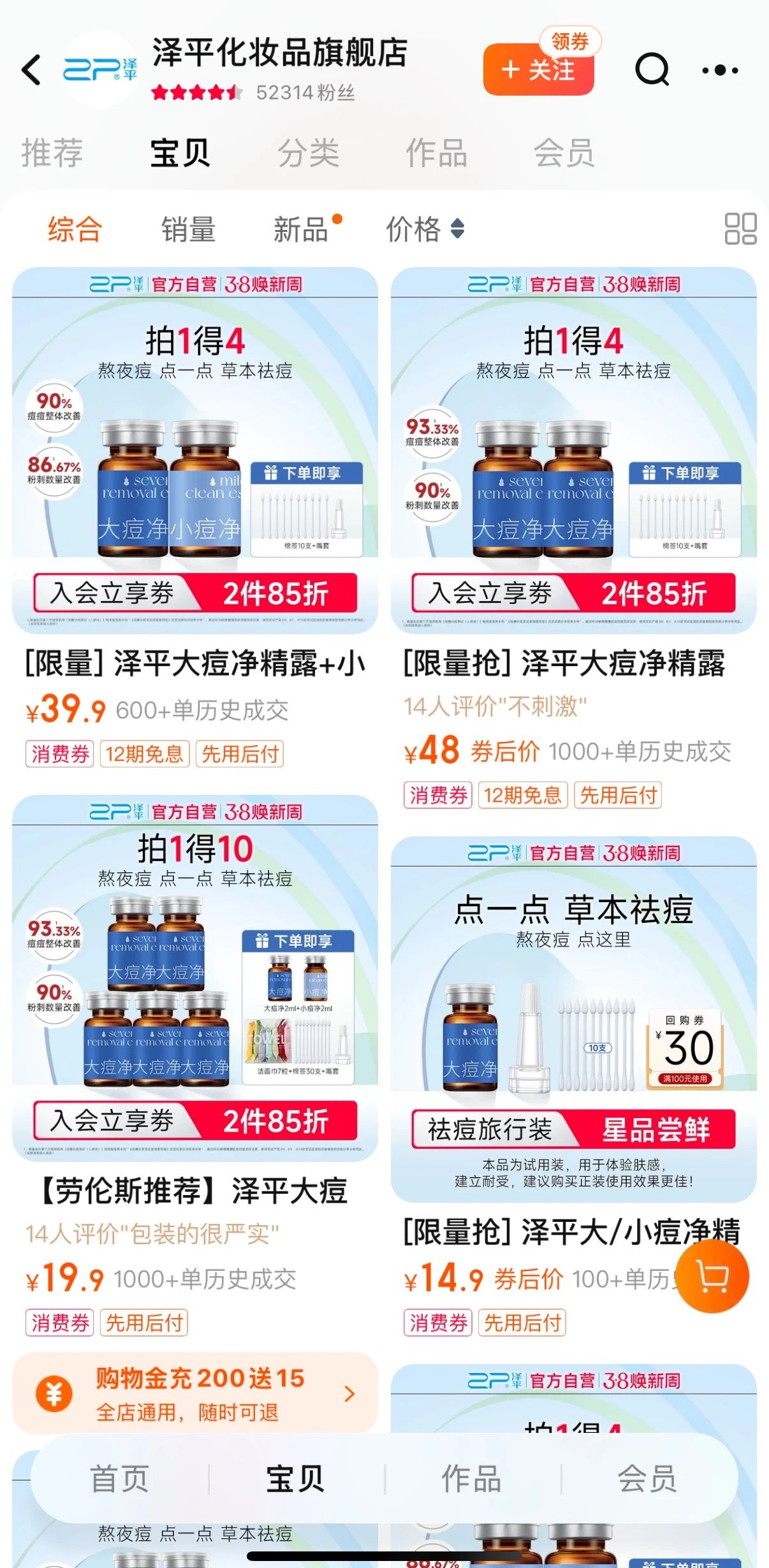Sort products by 价格
The image size is (769, 1568).
pos(424,229)
